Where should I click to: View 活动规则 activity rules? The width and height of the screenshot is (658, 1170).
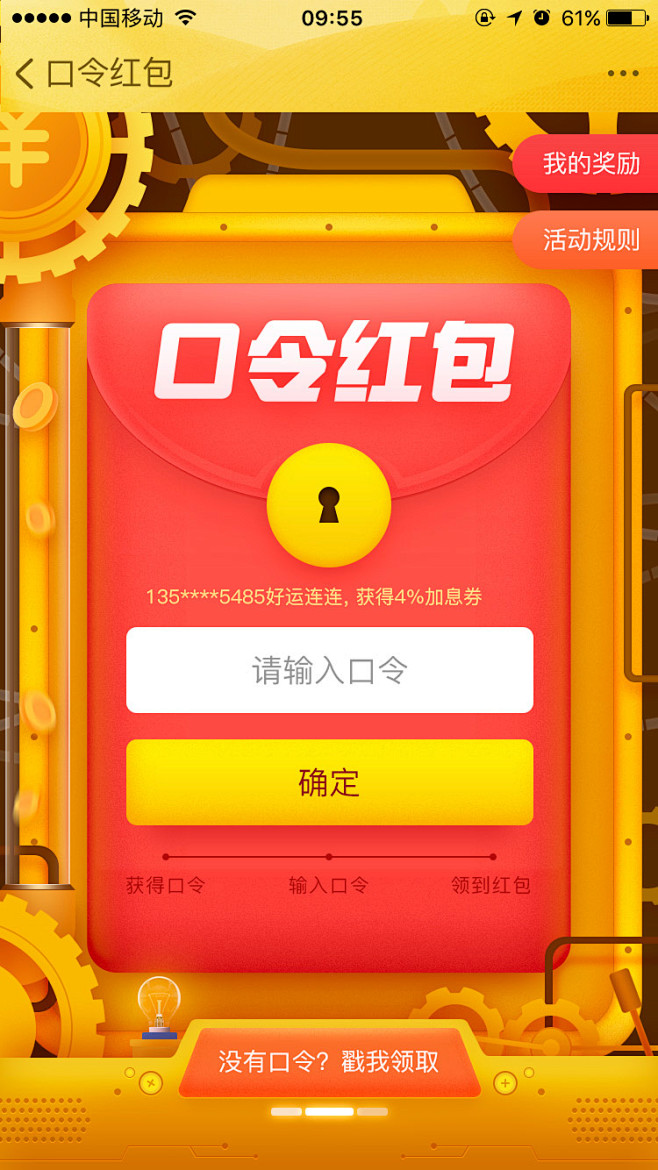click(x=590, y=240)
